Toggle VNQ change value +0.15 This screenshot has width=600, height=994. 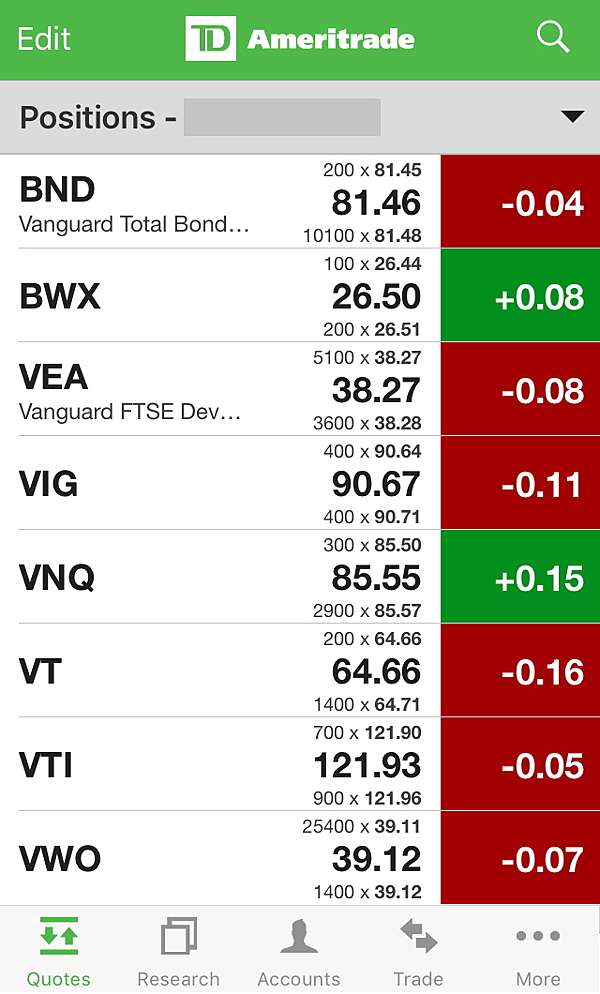coord(520,577)
